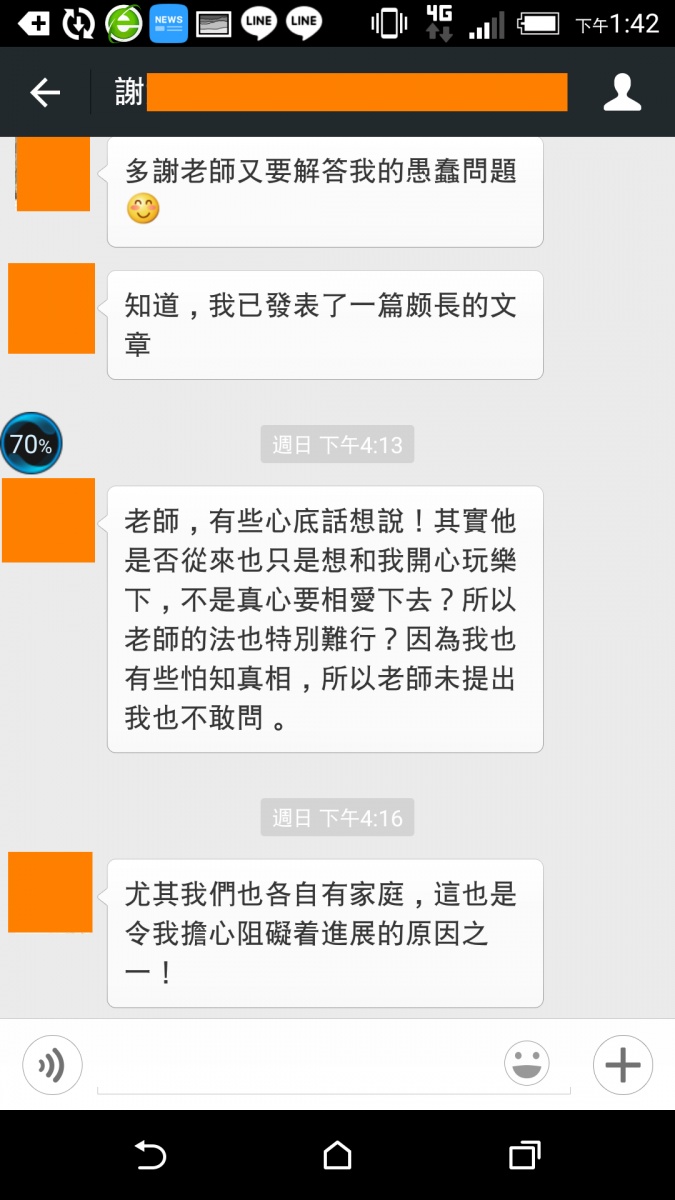Viewport: 675px width, 1200px height.
Task: Tap the system home button
Action: (337, 1156)
